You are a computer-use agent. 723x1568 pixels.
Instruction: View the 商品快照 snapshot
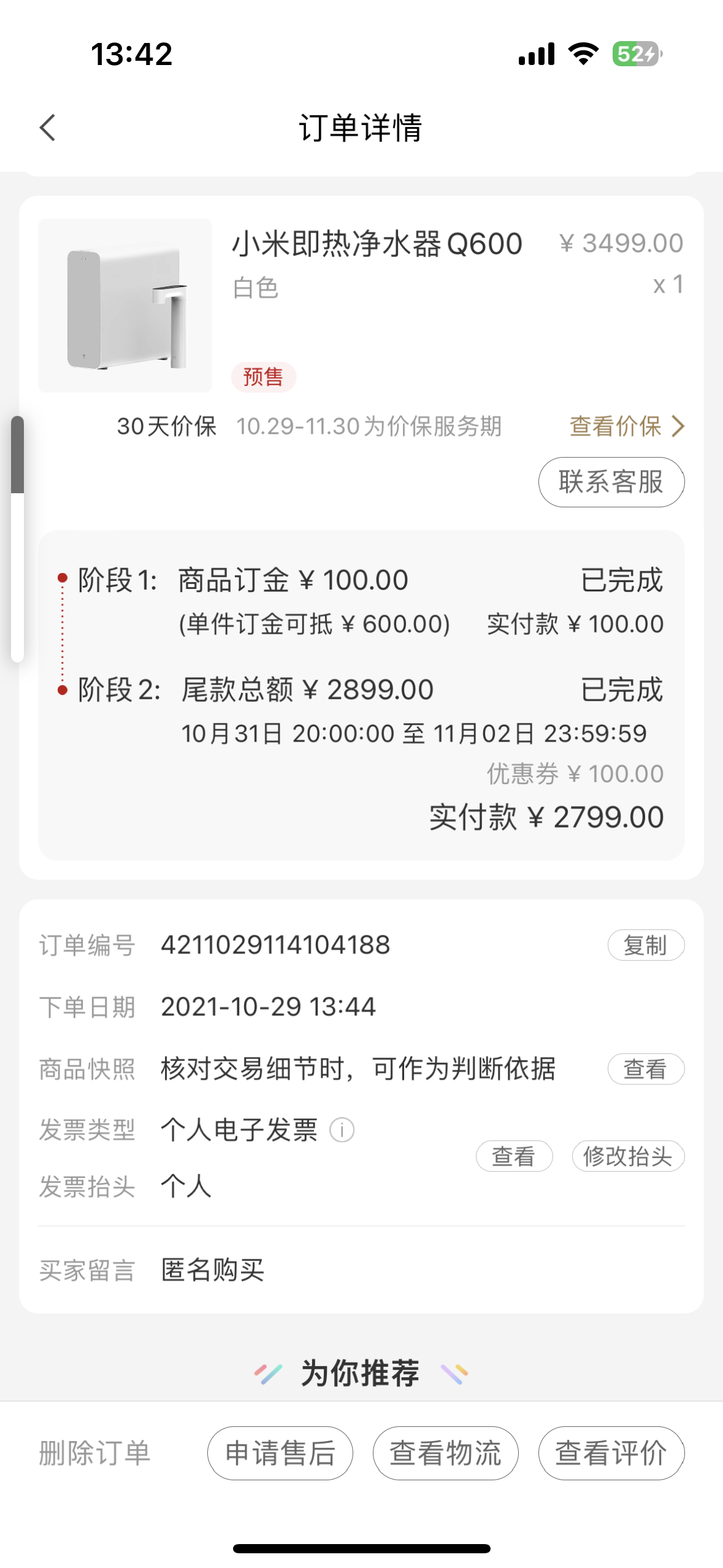(x=646, y=1069)
